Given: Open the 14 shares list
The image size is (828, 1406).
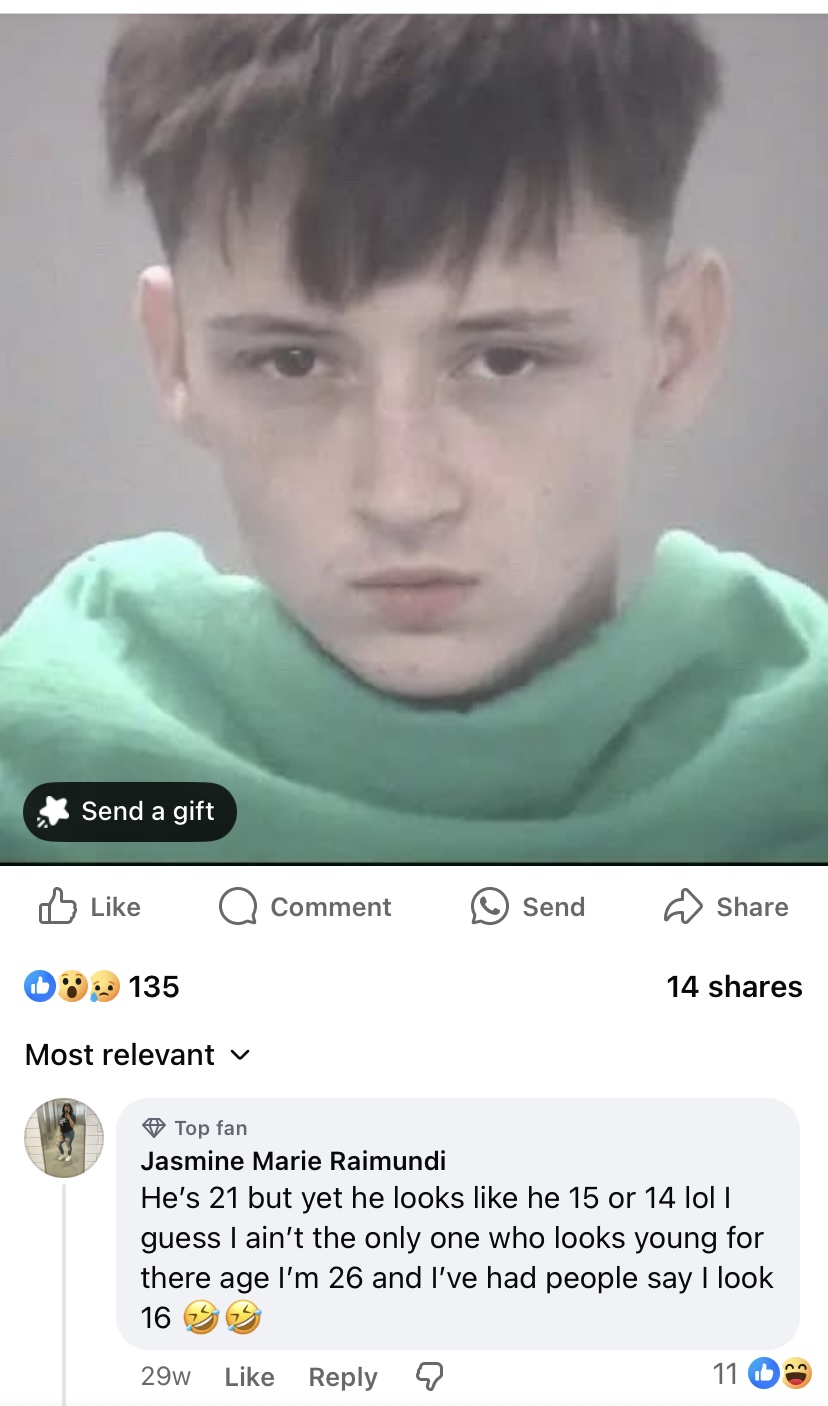Looking at the screenshot, I should coord(734,987).
